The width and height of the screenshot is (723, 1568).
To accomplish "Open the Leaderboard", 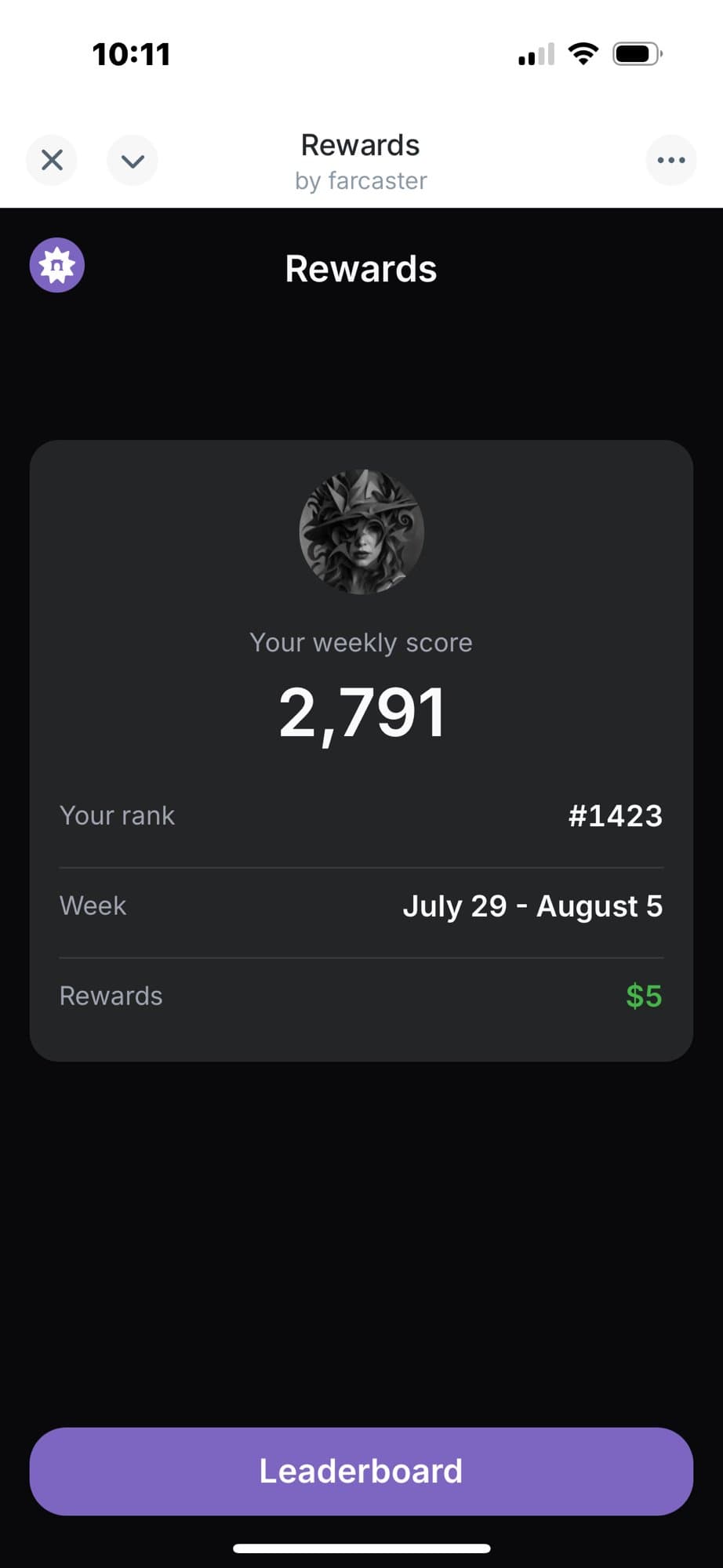I will point(361,1471).
